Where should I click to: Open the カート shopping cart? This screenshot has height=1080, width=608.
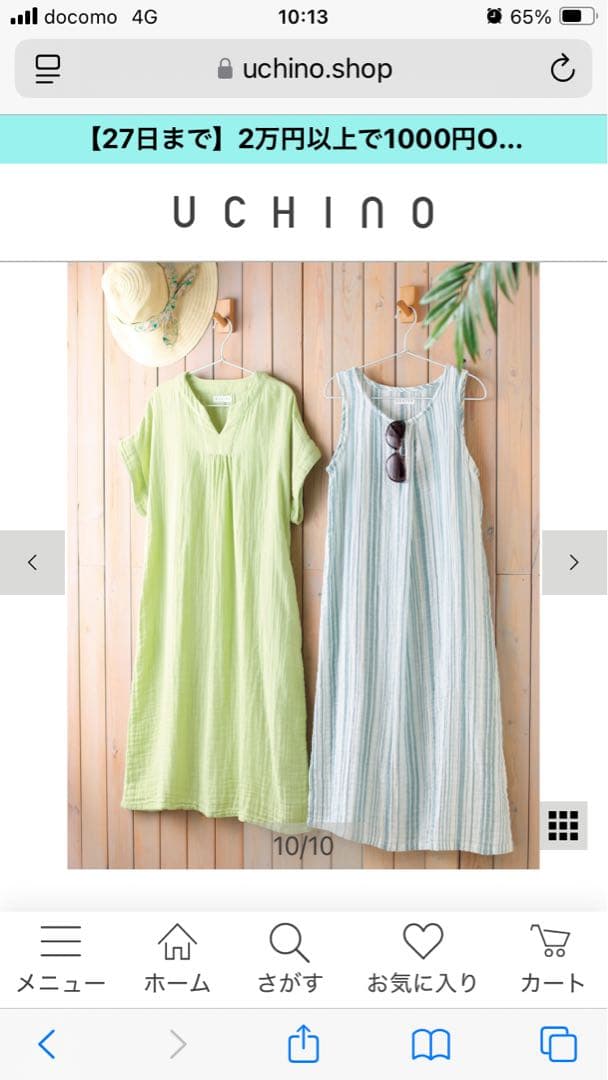551,958
